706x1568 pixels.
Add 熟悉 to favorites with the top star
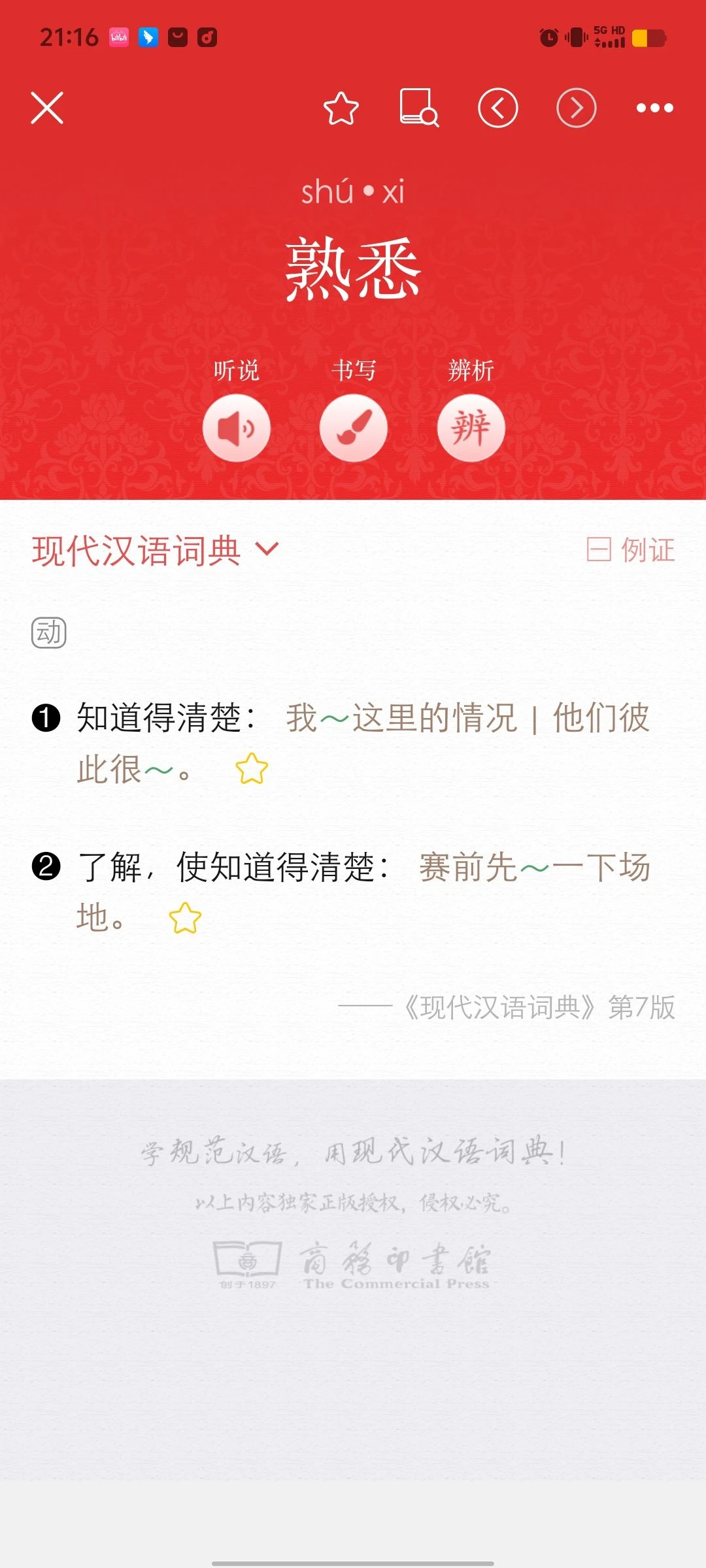[341, 108]
